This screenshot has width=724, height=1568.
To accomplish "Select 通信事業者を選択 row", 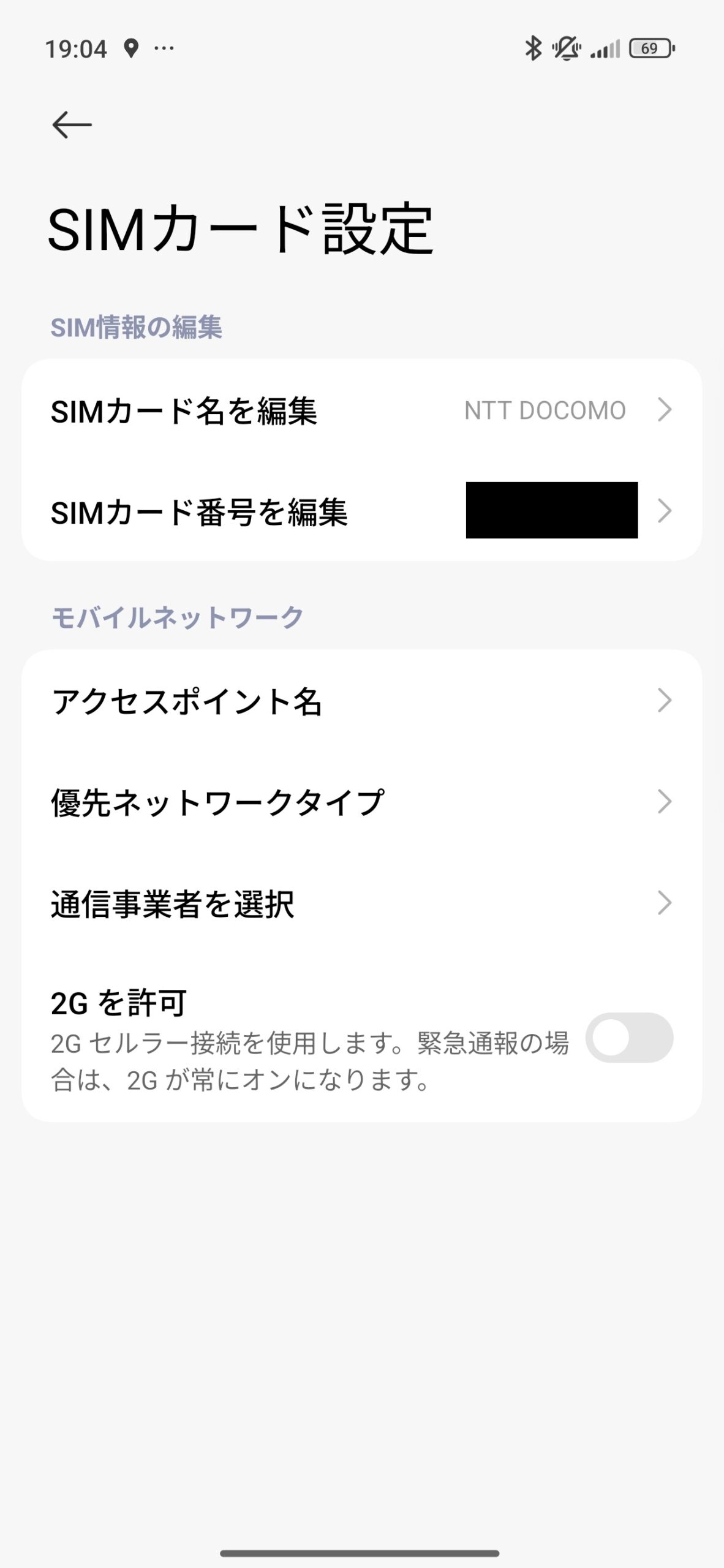I will [361, 903].
